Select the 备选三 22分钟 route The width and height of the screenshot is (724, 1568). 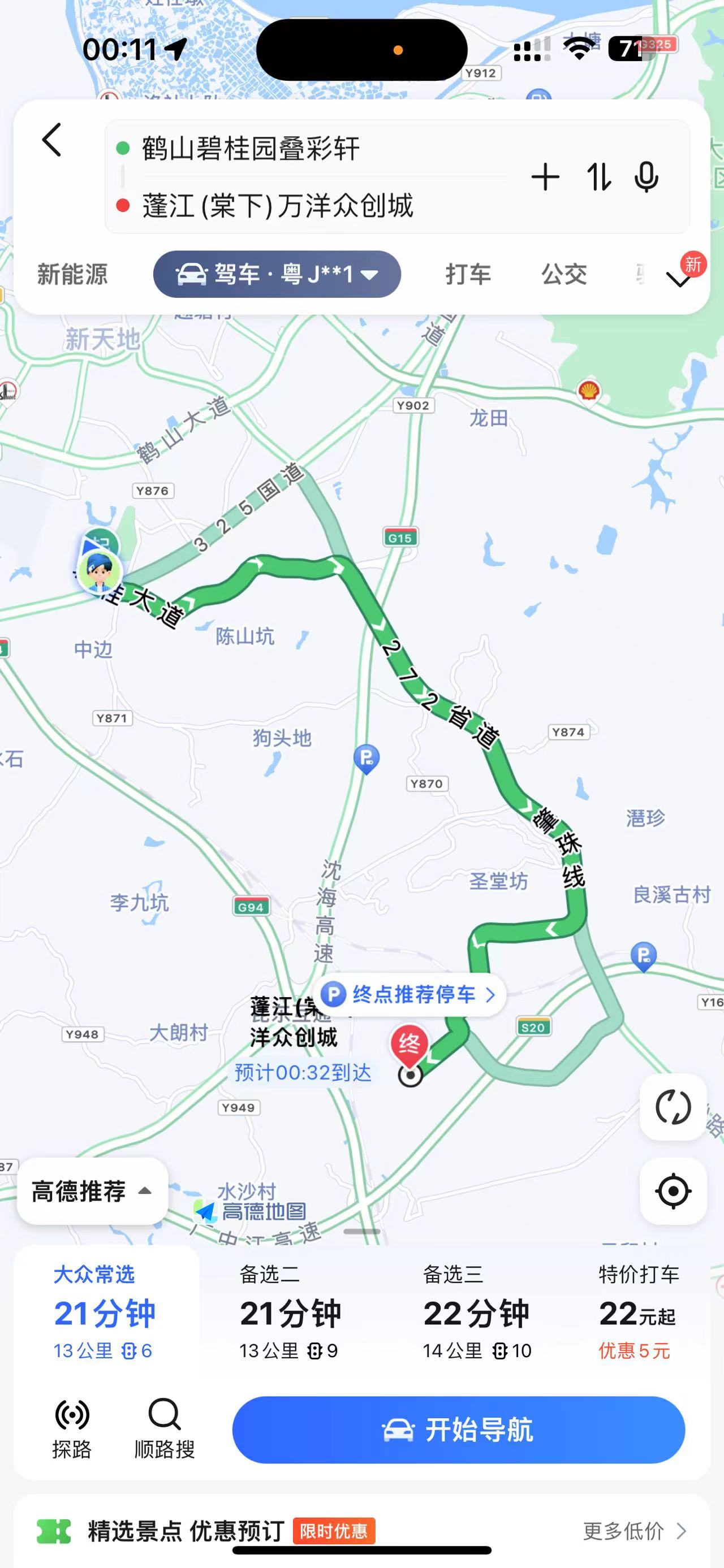tap(477, 1313)
